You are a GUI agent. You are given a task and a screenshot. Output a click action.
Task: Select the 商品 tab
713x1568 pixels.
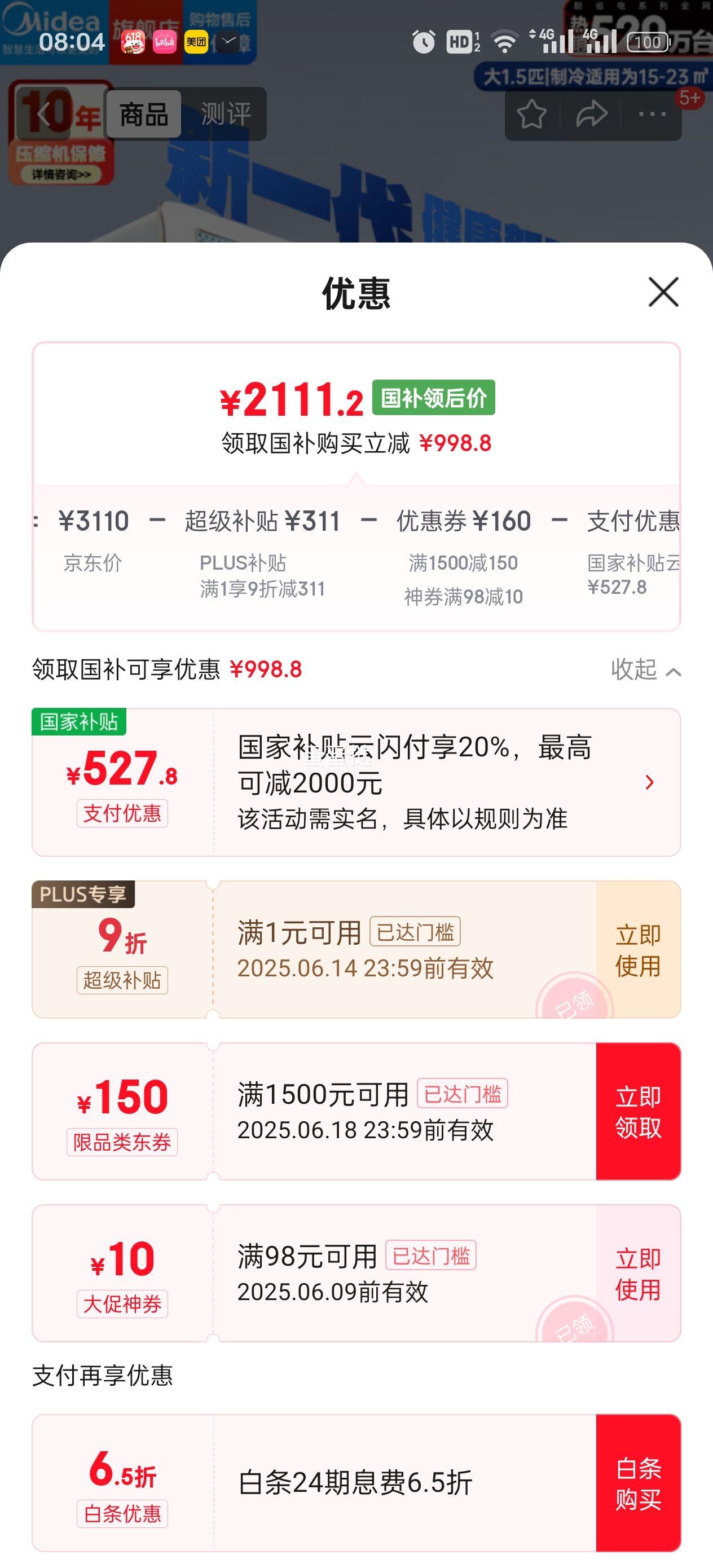pyautogui.click(x=144, y=114)
